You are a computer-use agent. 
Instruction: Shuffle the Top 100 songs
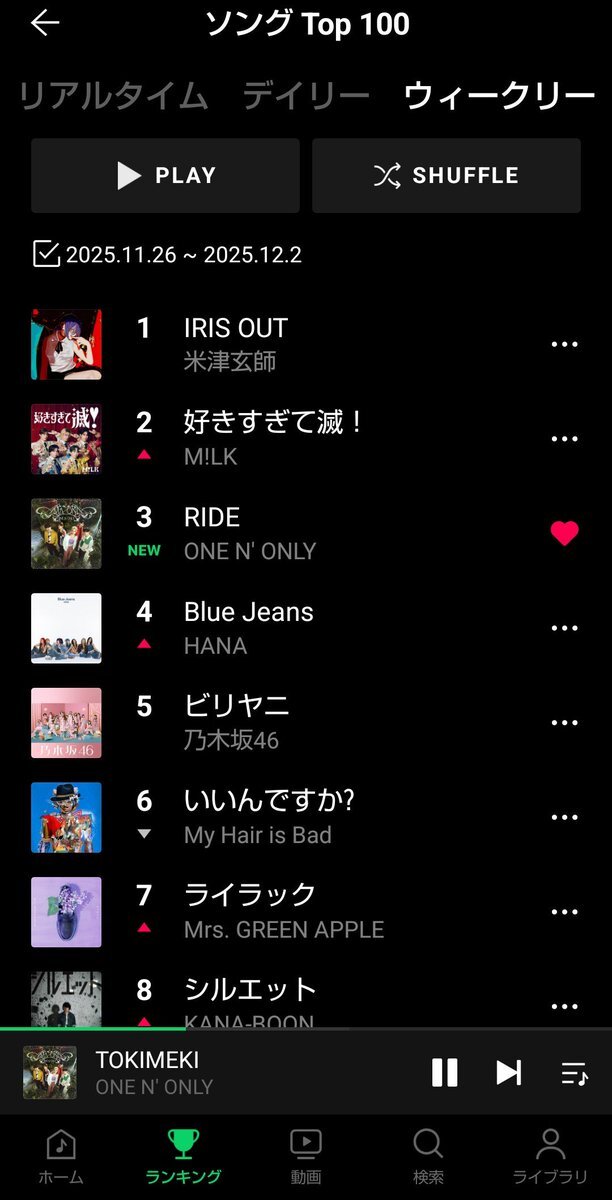tap(446, 176)
